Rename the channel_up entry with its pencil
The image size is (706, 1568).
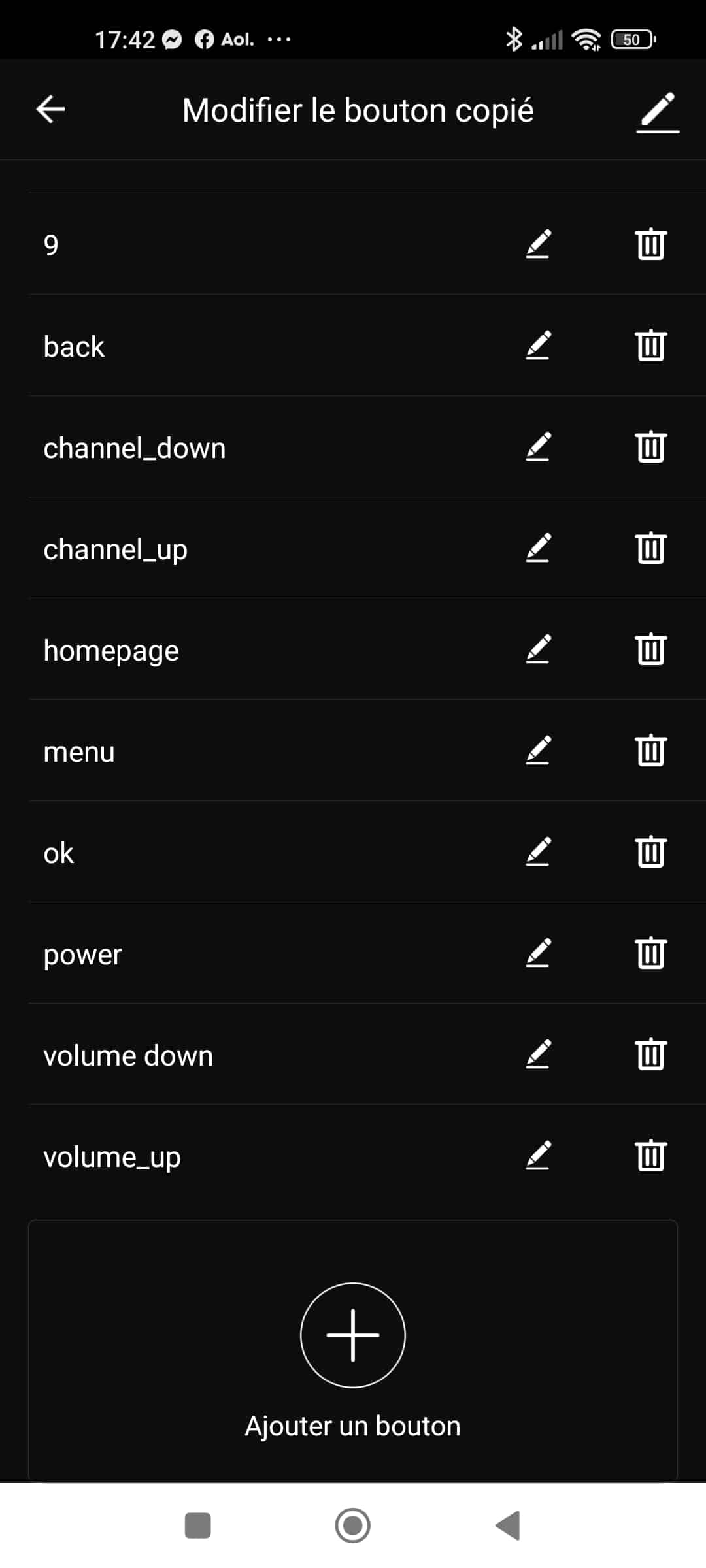point(538,547)
